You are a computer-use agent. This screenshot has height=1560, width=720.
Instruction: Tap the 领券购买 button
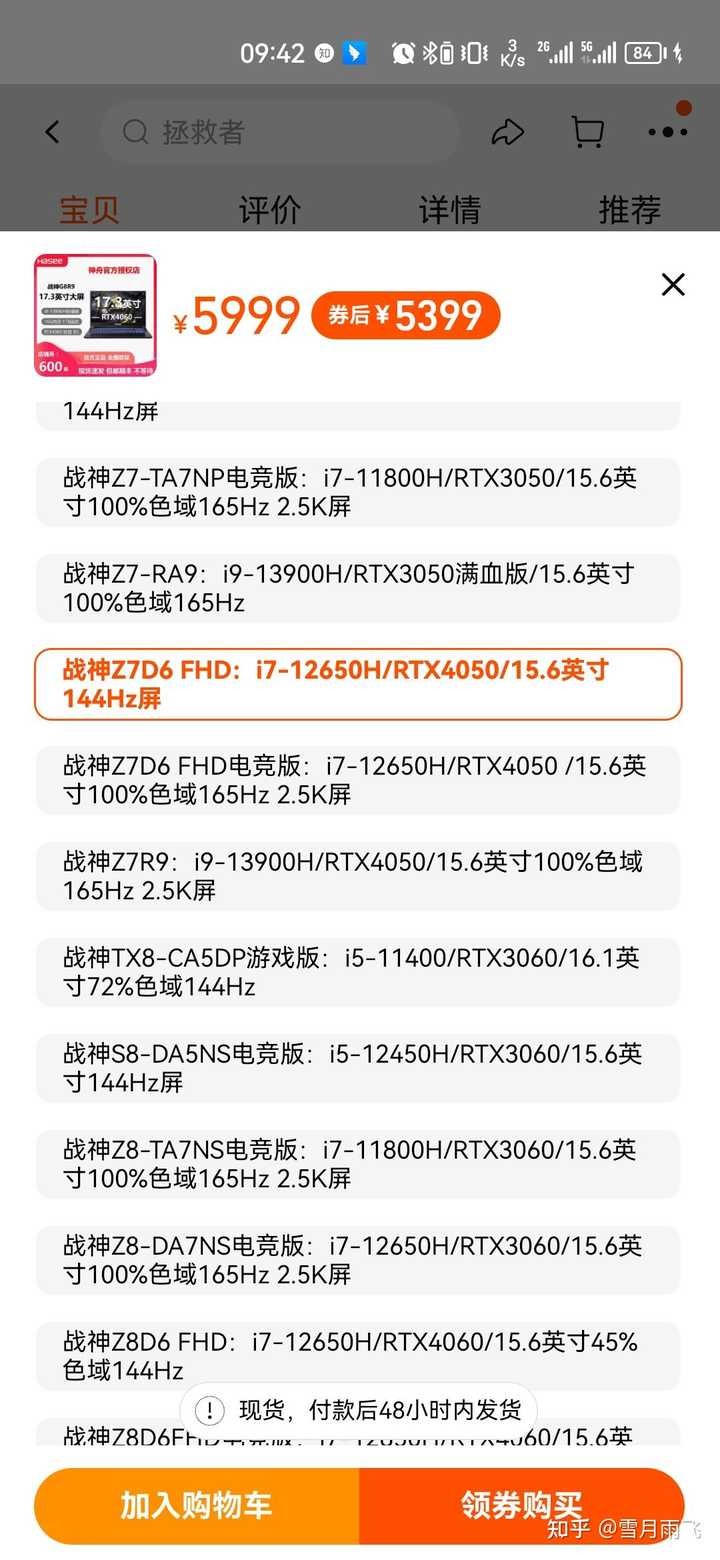[x=524, y=1506]
